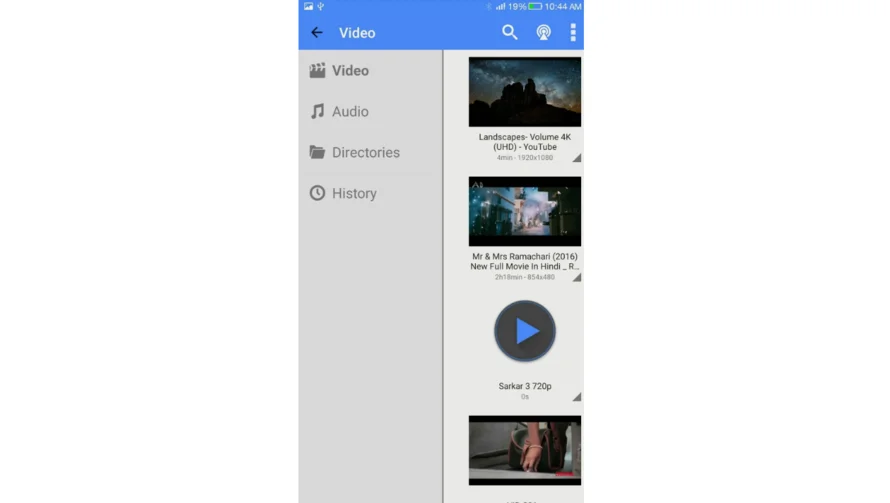This screenshot has width=890, height=503.
Task: Play Landscapes Volume 4K video
Action: coord(524,92)
